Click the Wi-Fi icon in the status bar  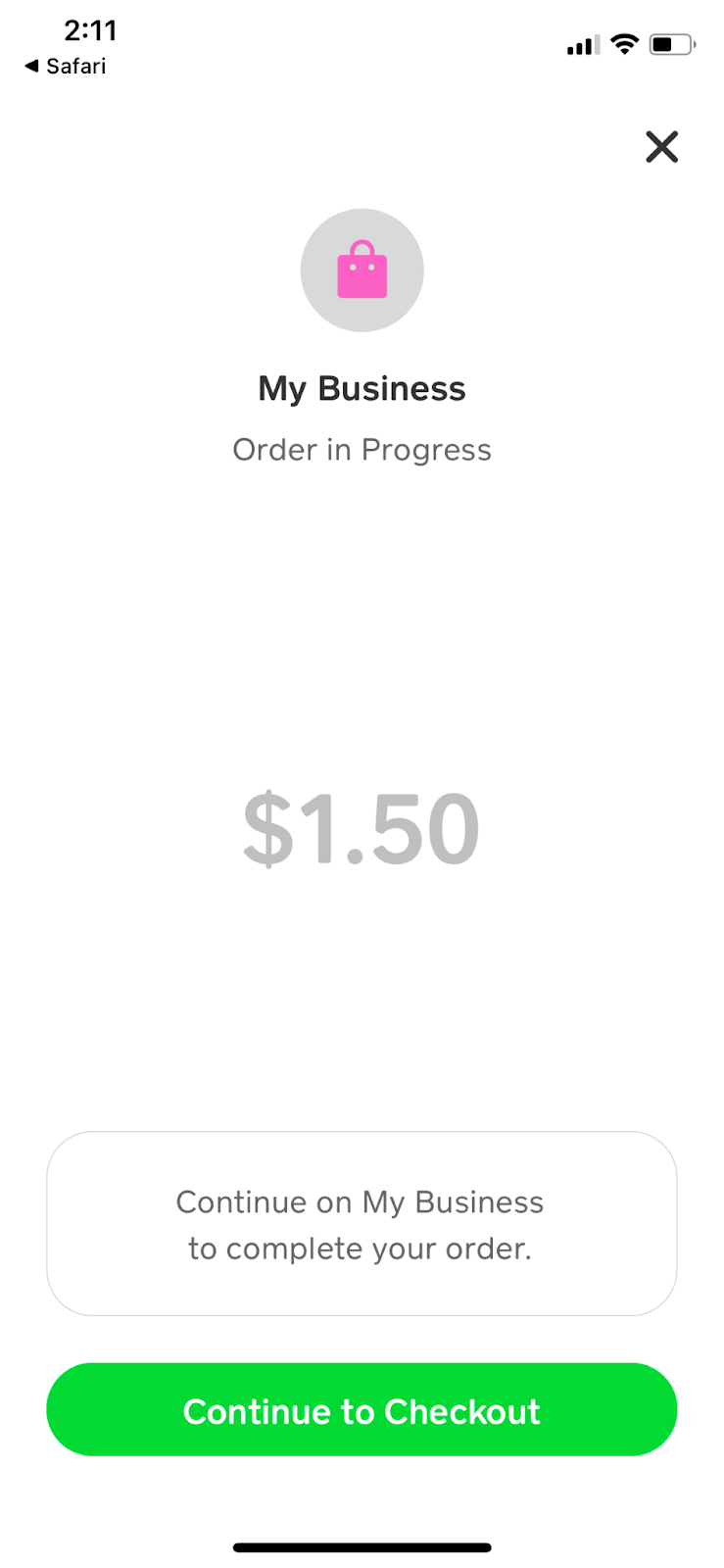click(624, 43)
